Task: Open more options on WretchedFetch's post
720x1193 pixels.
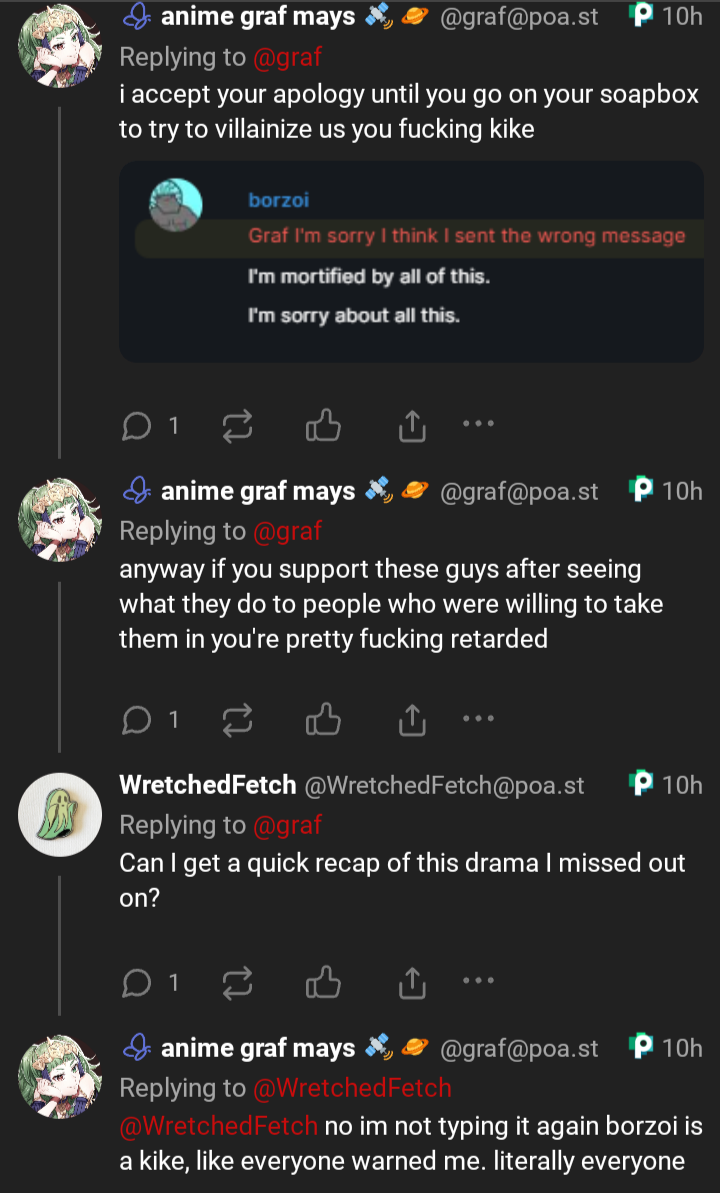Action: [478, 981]
